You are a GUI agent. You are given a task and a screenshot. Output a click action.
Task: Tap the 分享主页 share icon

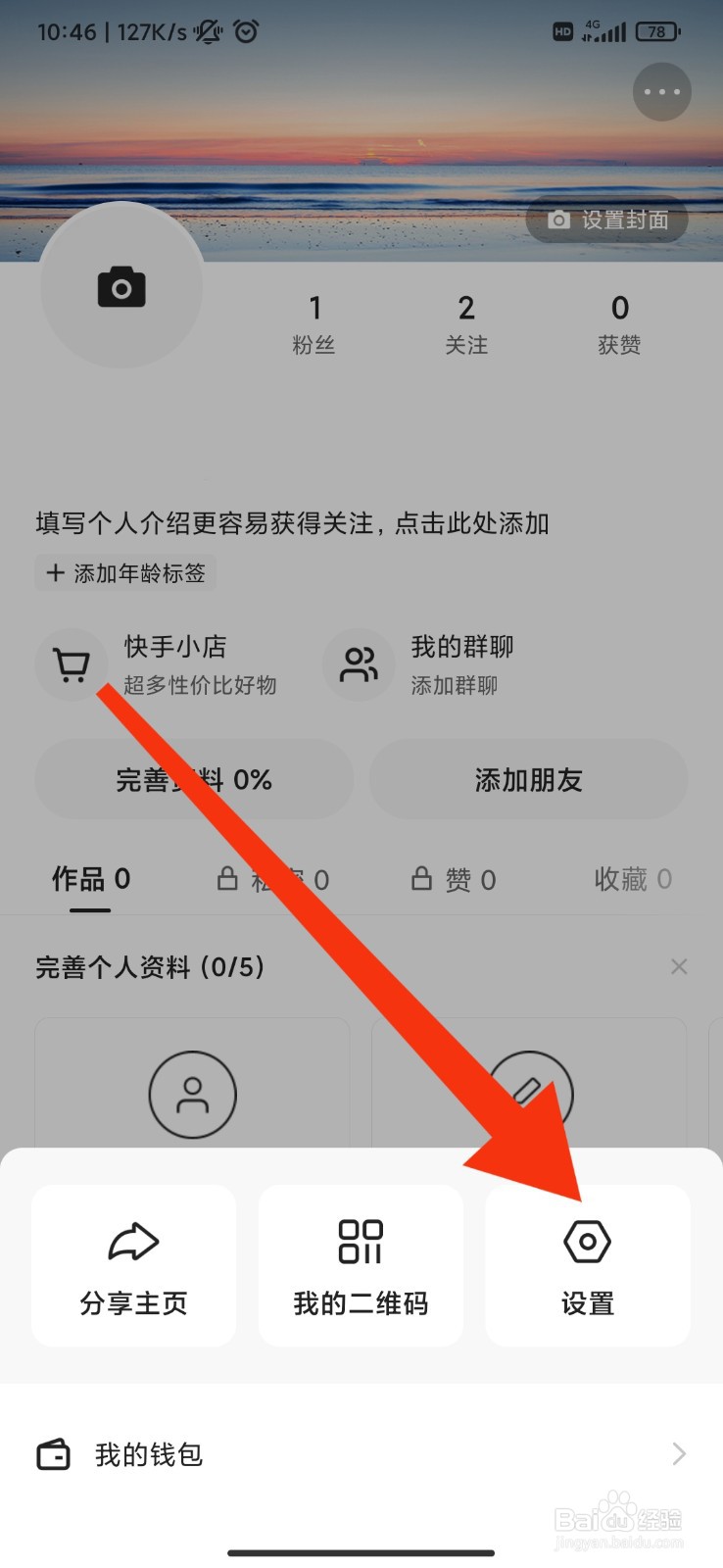(x=133, y=1240)
